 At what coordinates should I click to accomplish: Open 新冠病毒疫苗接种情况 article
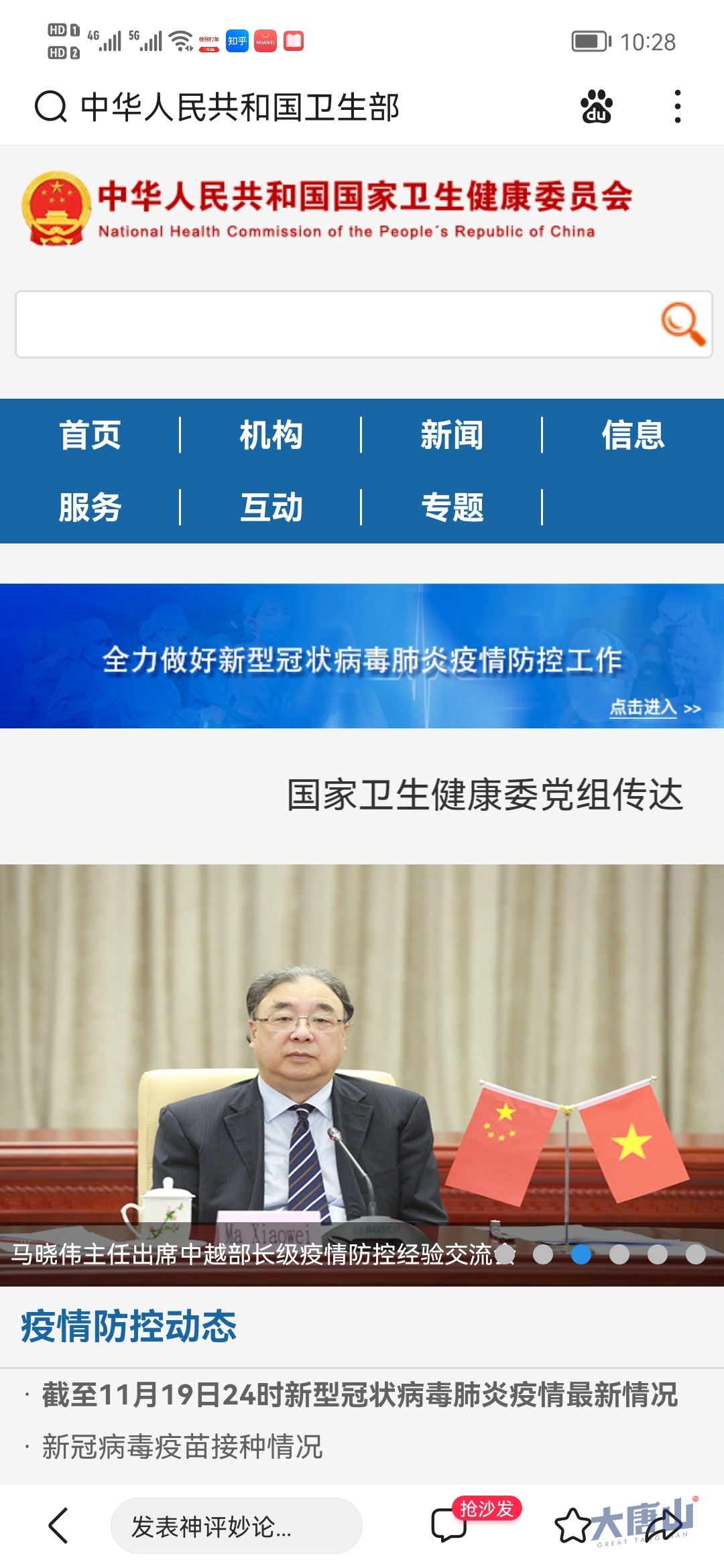[x=182, y=1447]
